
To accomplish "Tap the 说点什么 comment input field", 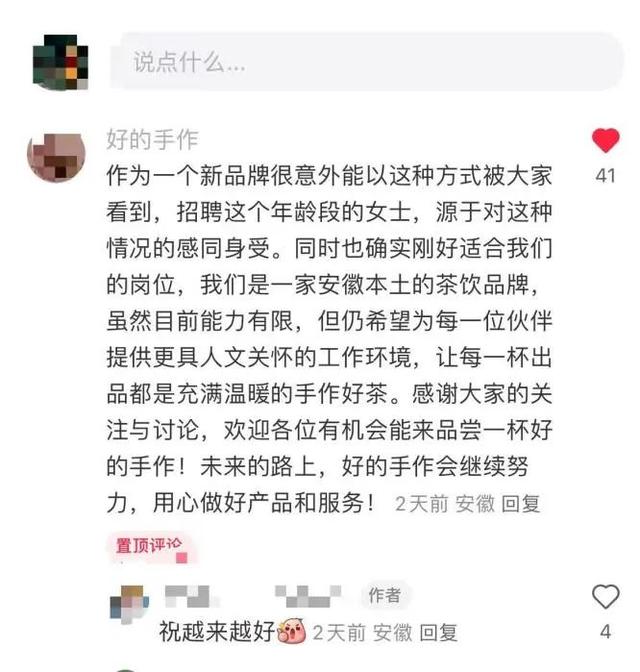I will click(x=365, y=62).
